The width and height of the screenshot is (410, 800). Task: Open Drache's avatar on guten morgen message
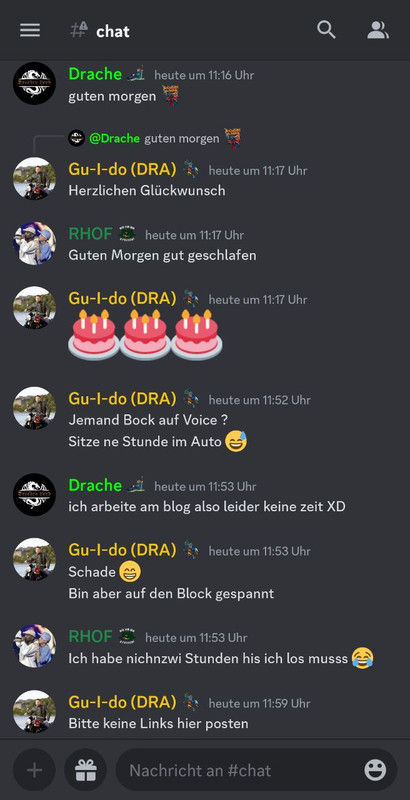[34, 83]
